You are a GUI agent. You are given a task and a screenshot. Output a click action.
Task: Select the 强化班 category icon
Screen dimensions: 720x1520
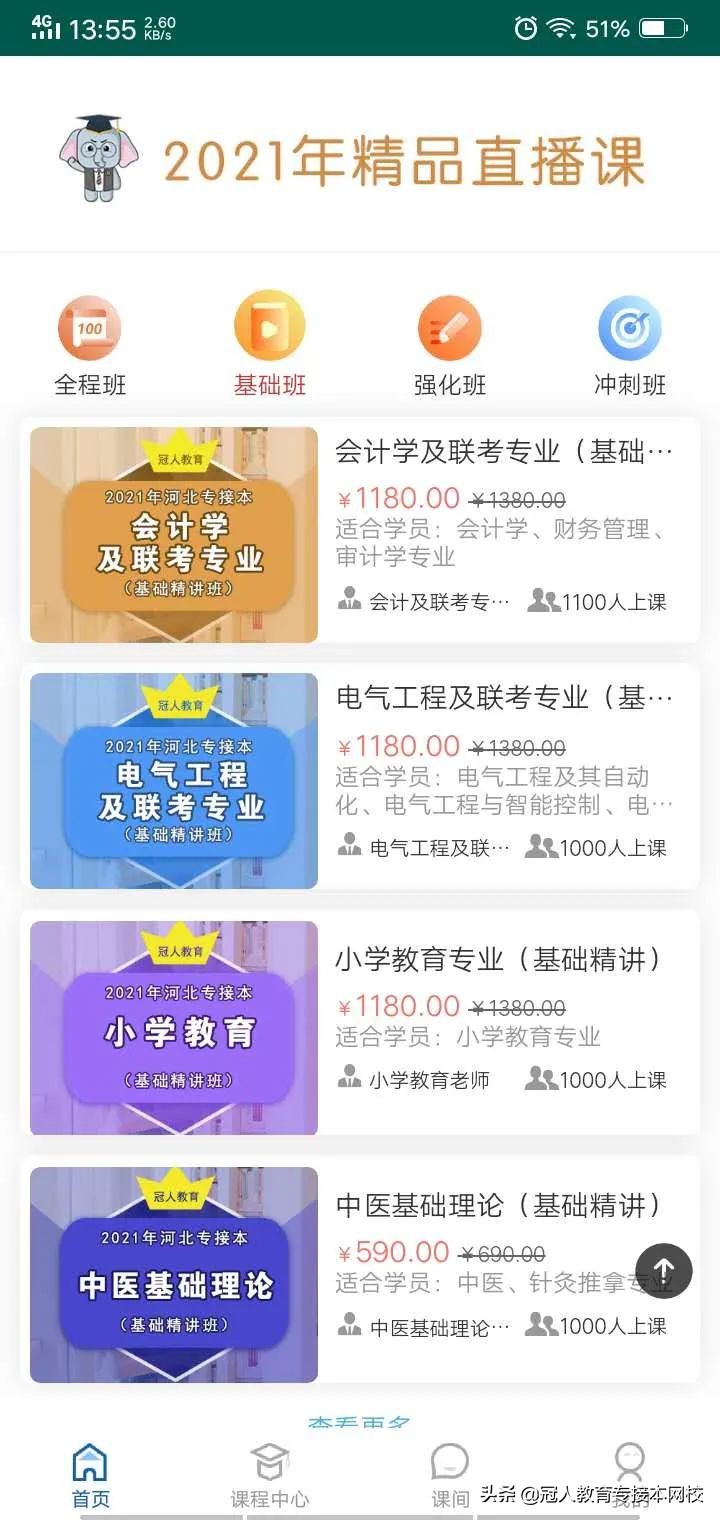449,326
